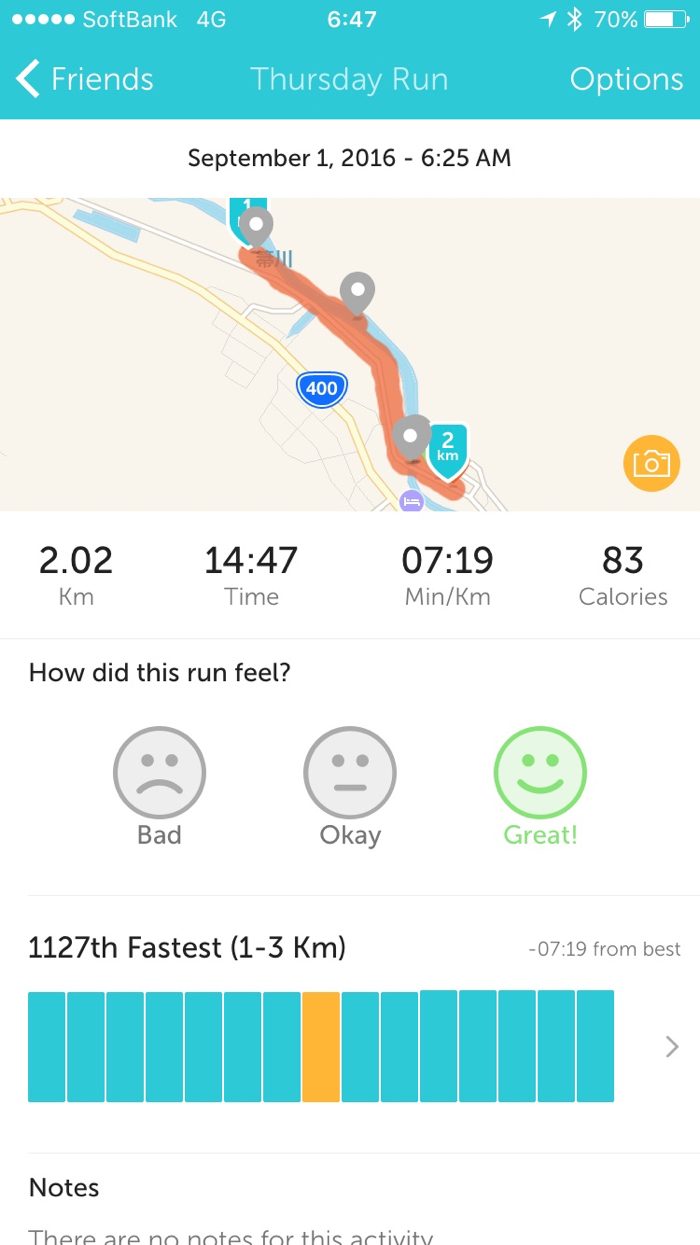Go back to Friends
This screenshot has width=700, height=1245.
click(x=85, y=80)
